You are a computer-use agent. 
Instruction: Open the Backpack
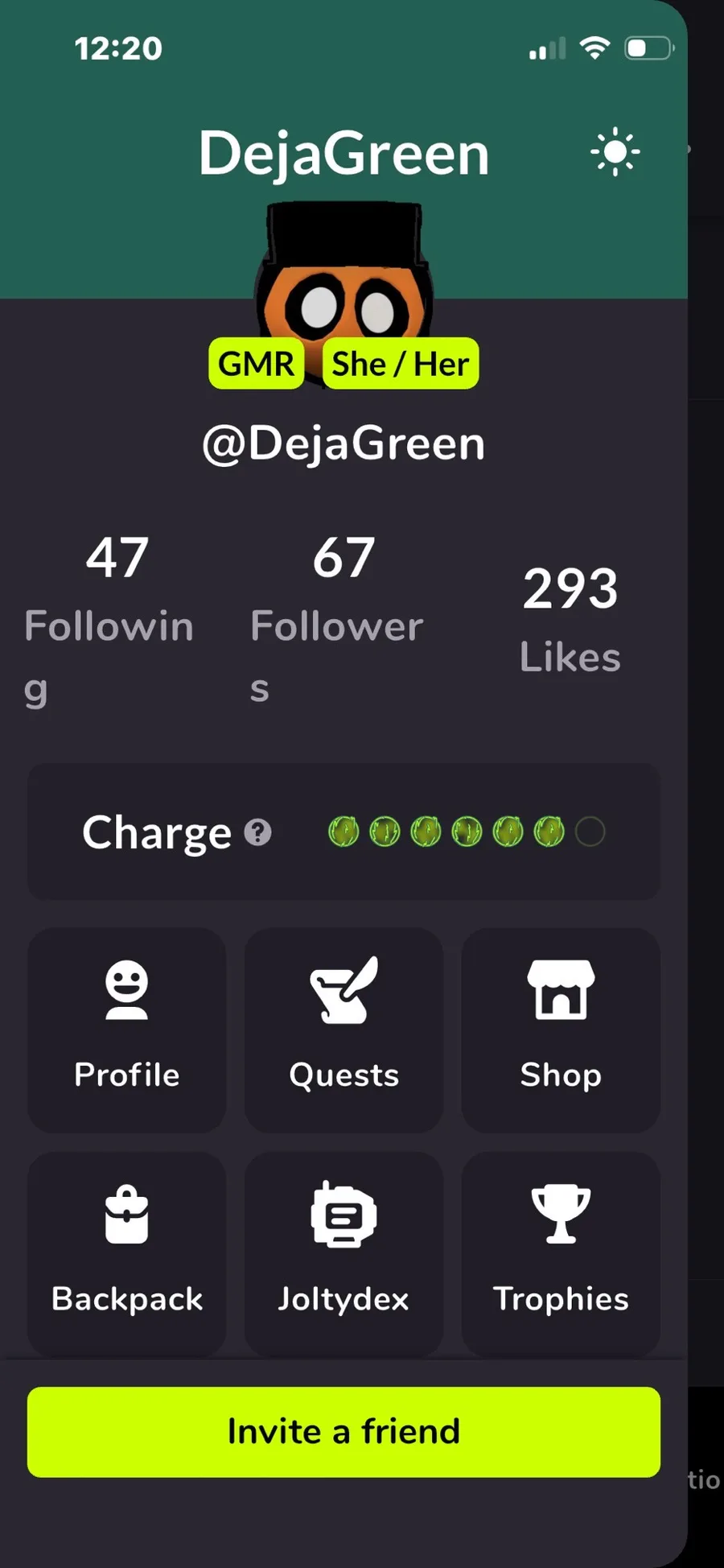pyautogui.click(x=127, y=1252)
